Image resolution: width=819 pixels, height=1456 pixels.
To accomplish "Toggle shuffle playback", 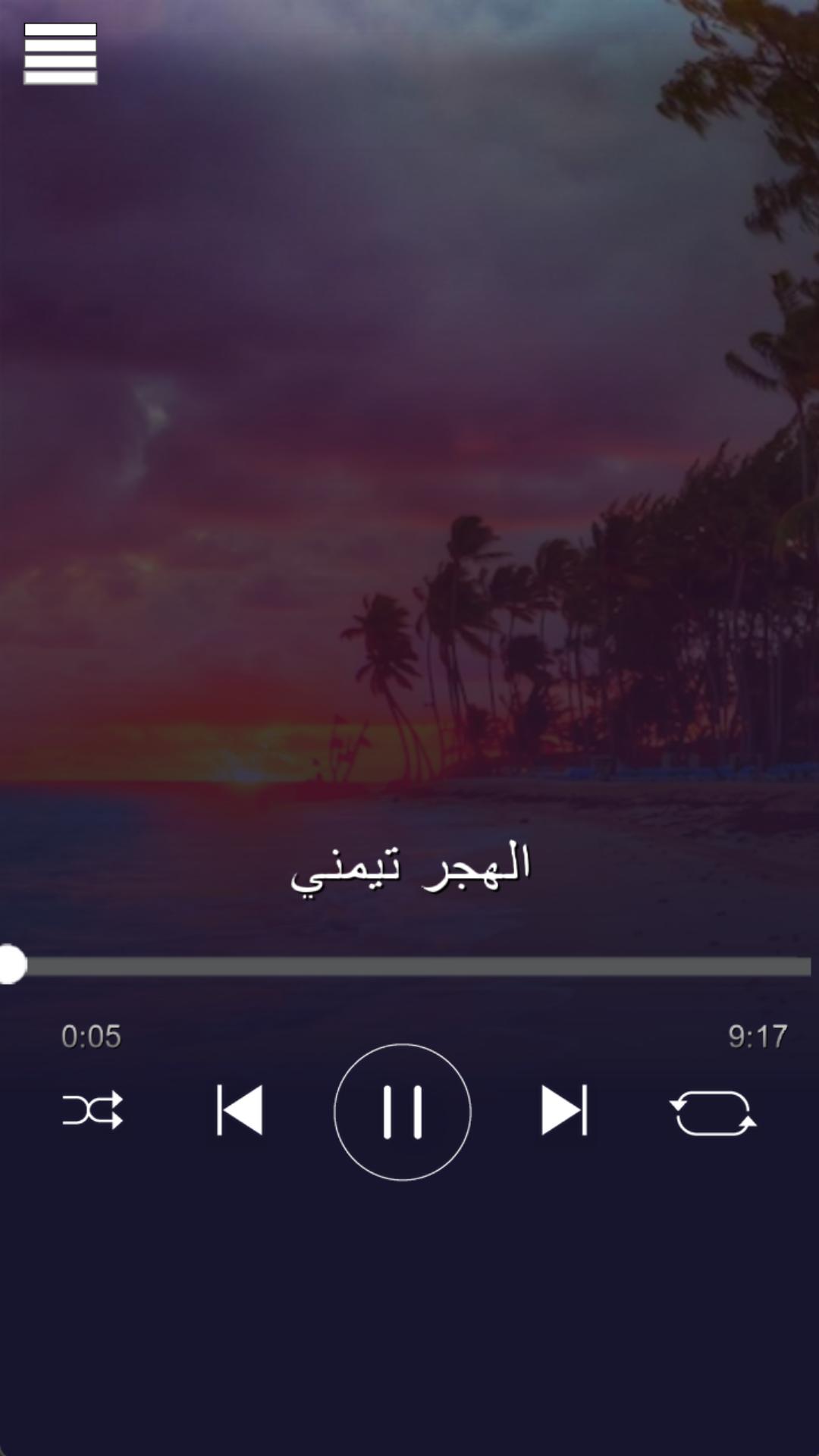I will point(93,1111).
